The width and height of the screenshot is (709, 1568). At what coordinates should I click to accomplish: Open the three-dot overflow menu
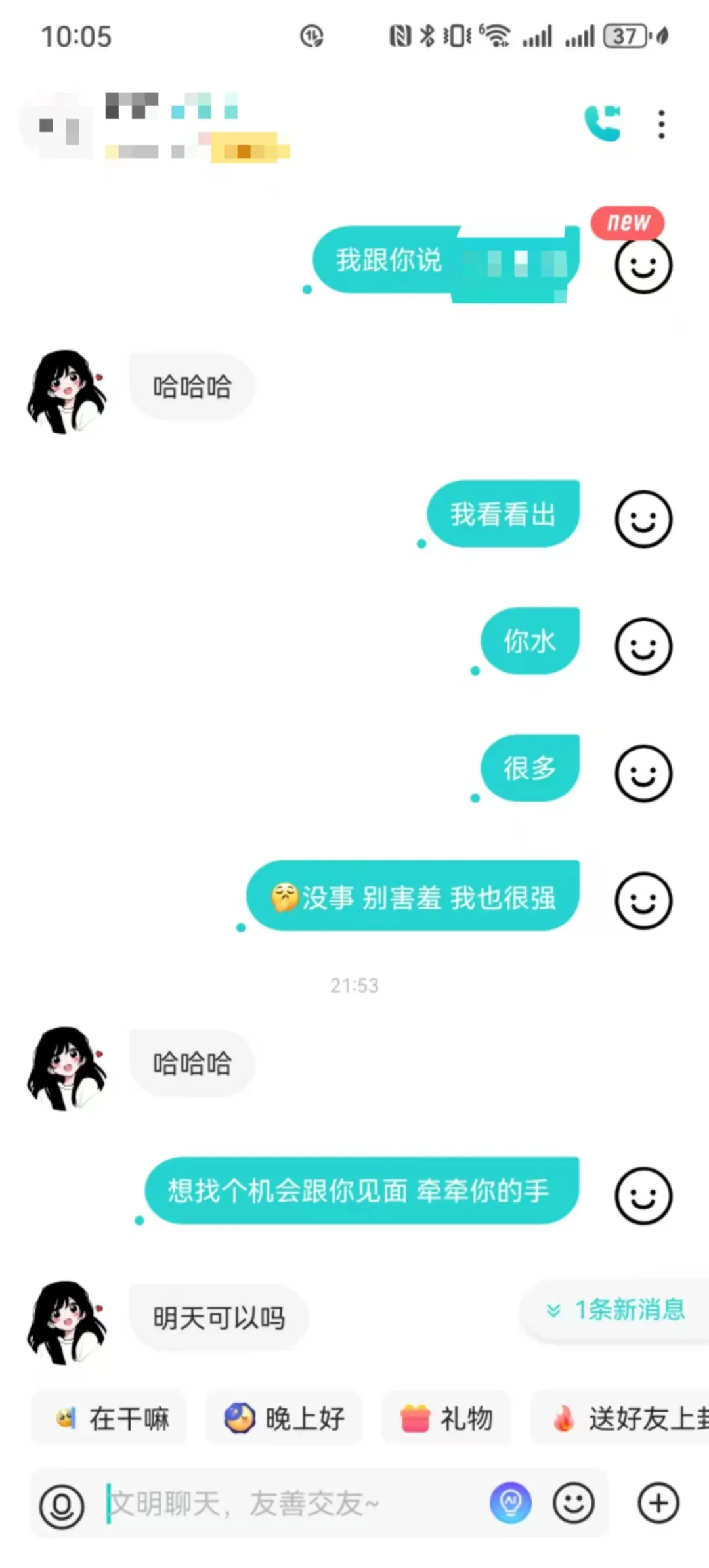pos(661,124)
